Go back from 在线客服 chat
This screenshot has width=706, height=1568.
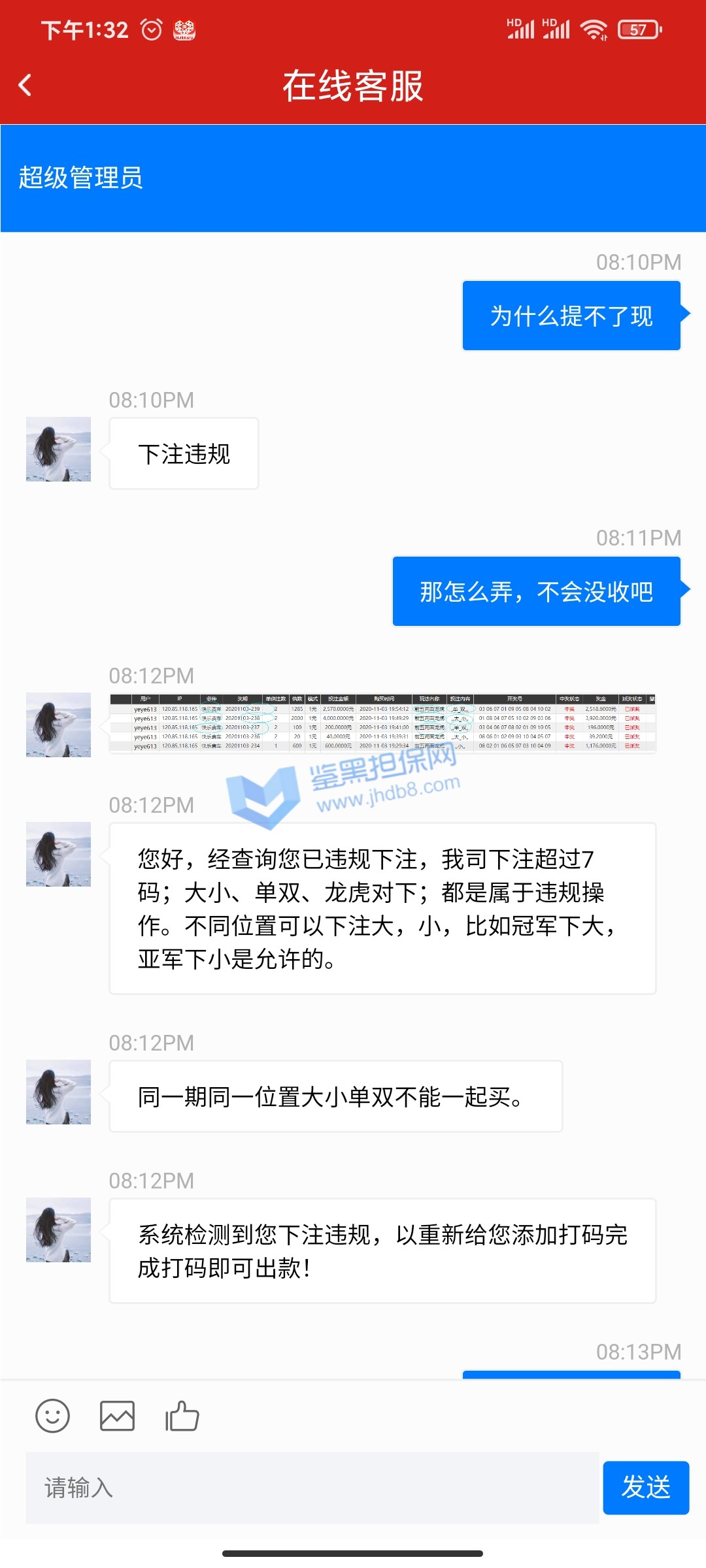[25, 85]
